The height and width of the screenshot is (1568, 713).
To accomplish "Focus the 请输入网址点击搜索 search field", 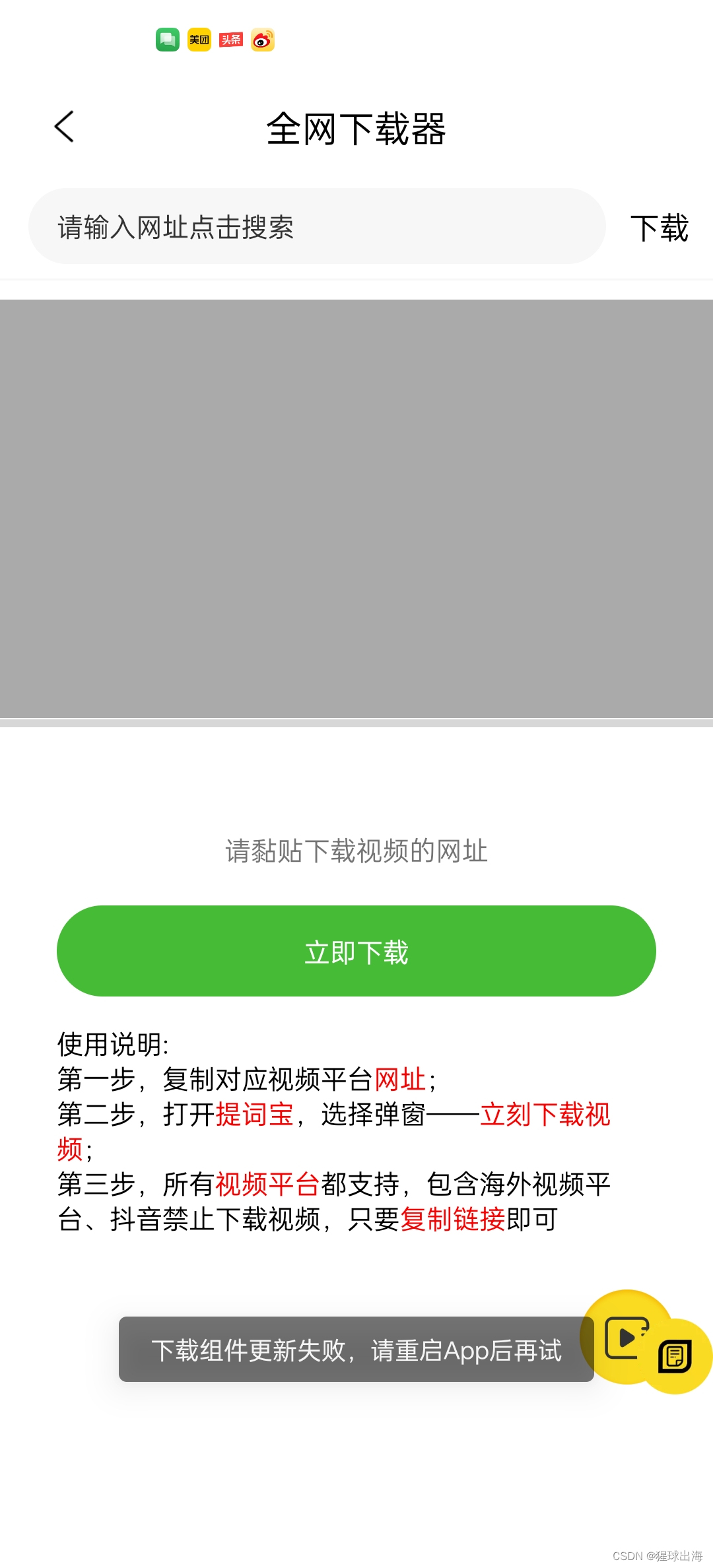I will click(x=317, y=226).
